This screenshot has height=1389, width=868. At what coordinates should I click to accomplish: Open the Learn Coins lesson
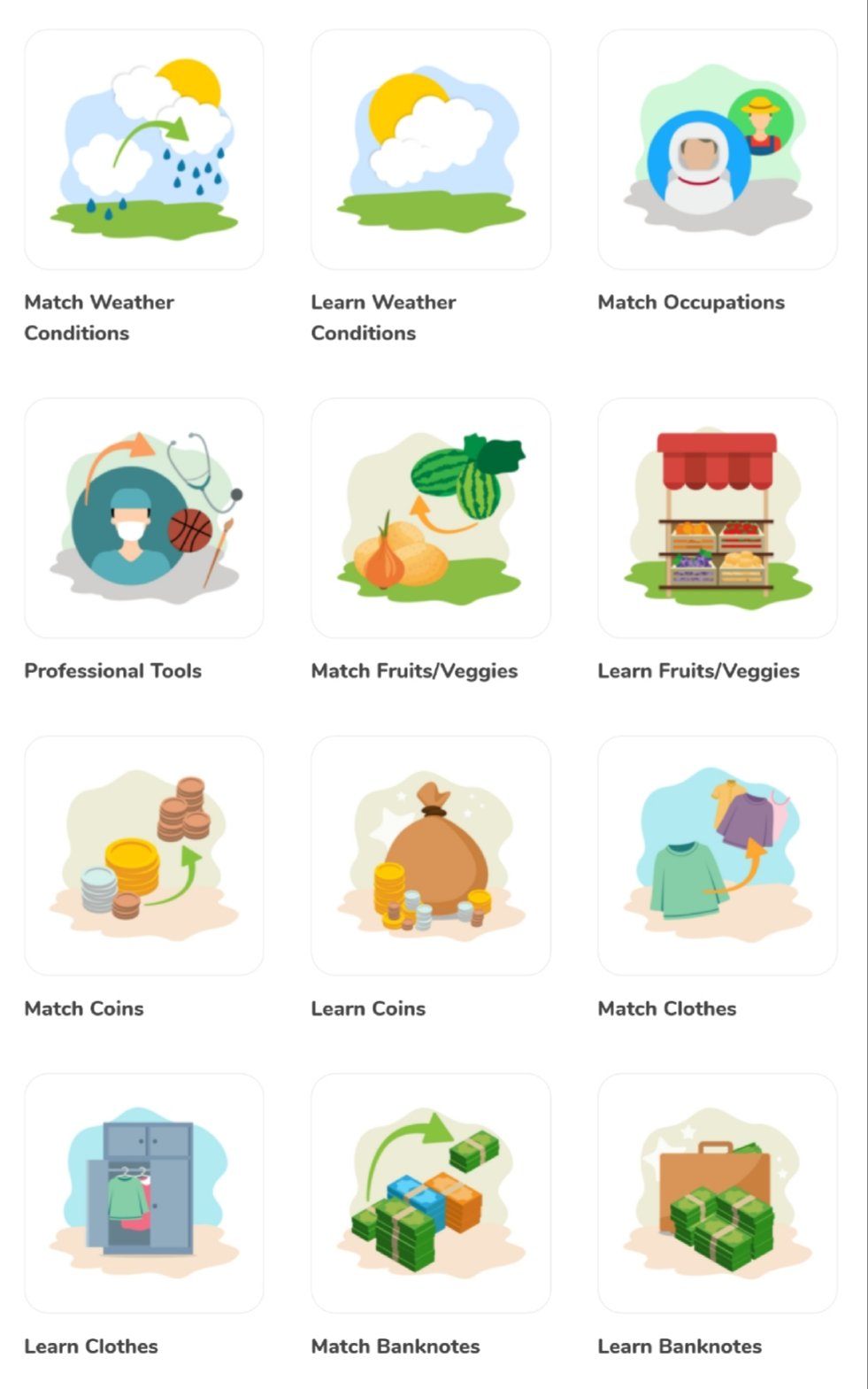pyautogui.click(x=430, y=855)
